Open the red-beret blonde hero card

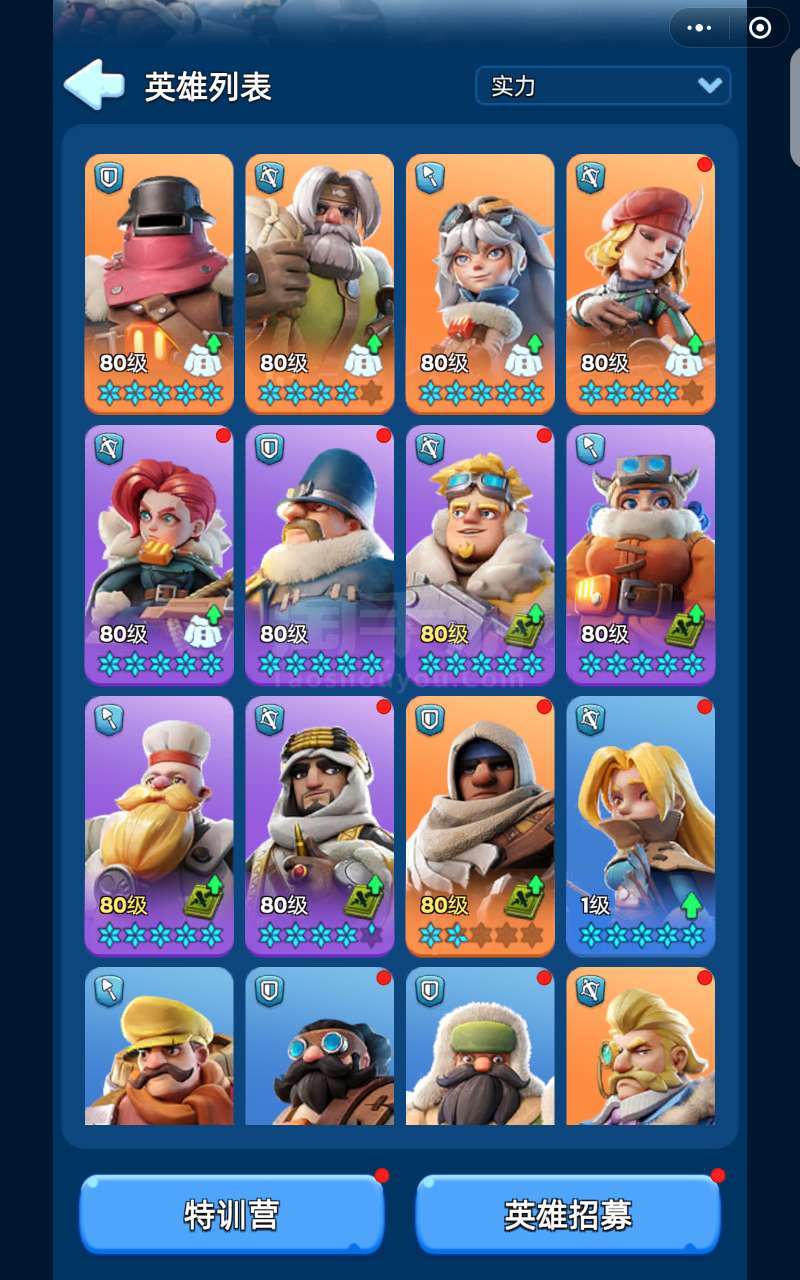click(x=641, y=284)
